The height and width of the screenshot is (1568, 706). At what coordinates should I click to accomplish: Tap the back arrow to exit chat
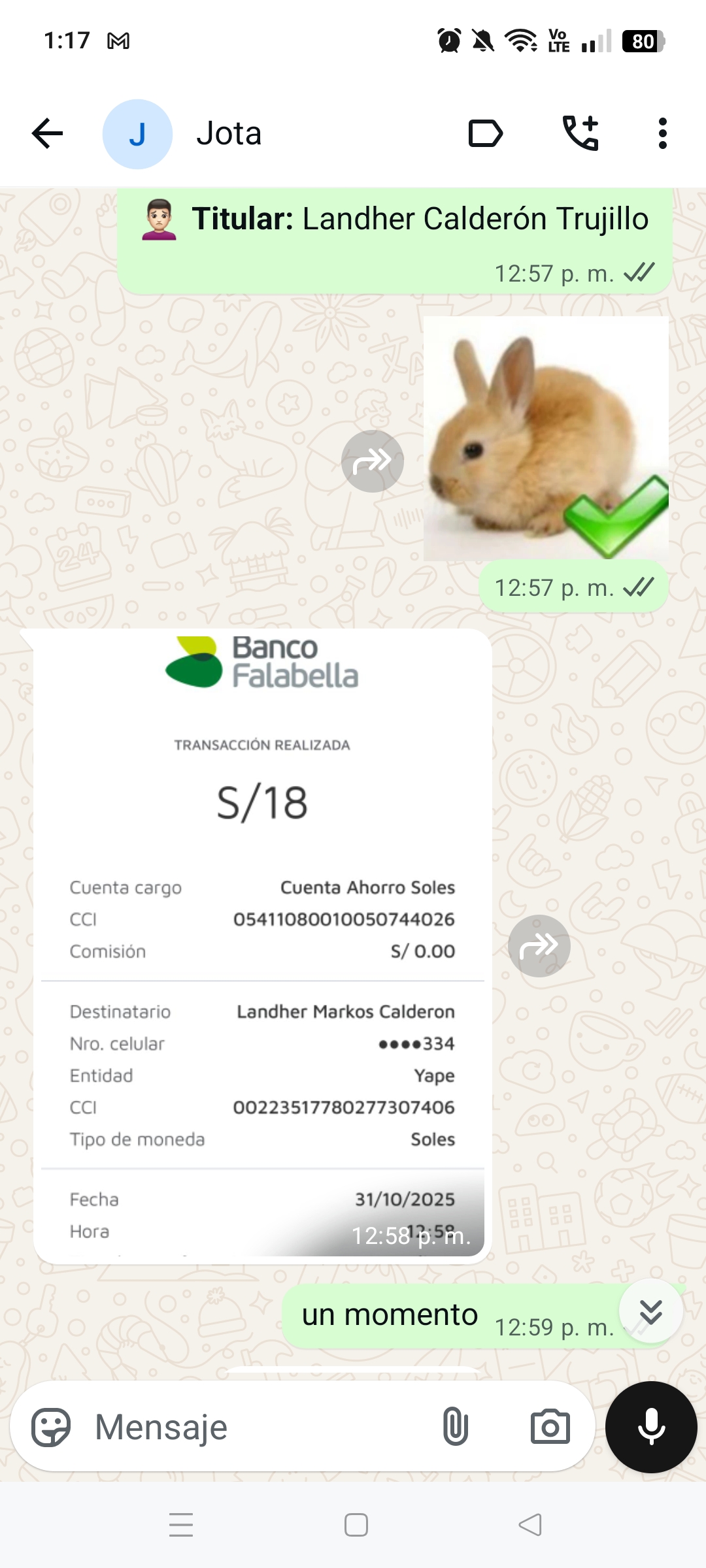pos(48,133)
